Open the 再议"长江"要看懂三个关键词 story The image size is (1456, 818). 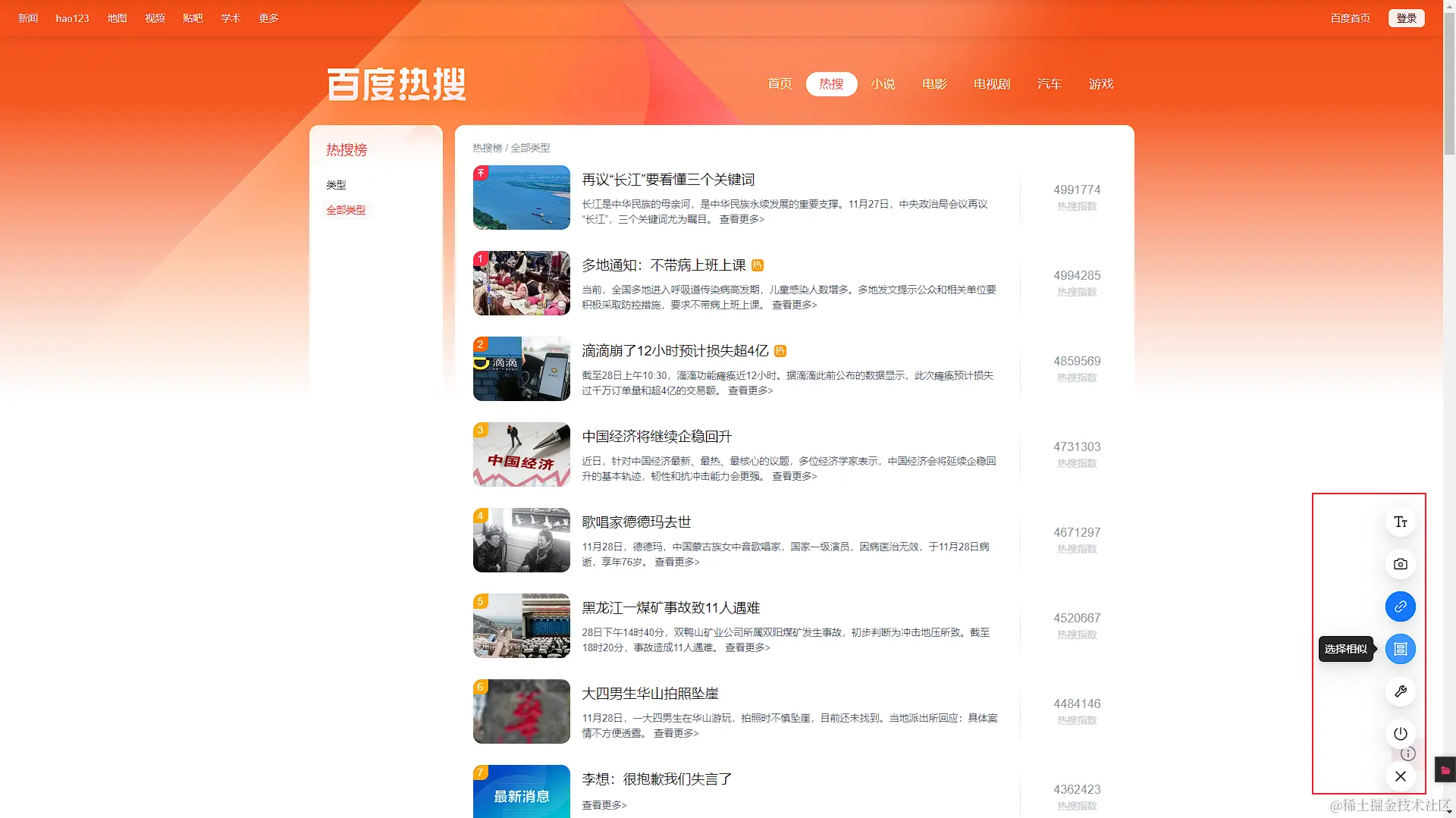667,180
